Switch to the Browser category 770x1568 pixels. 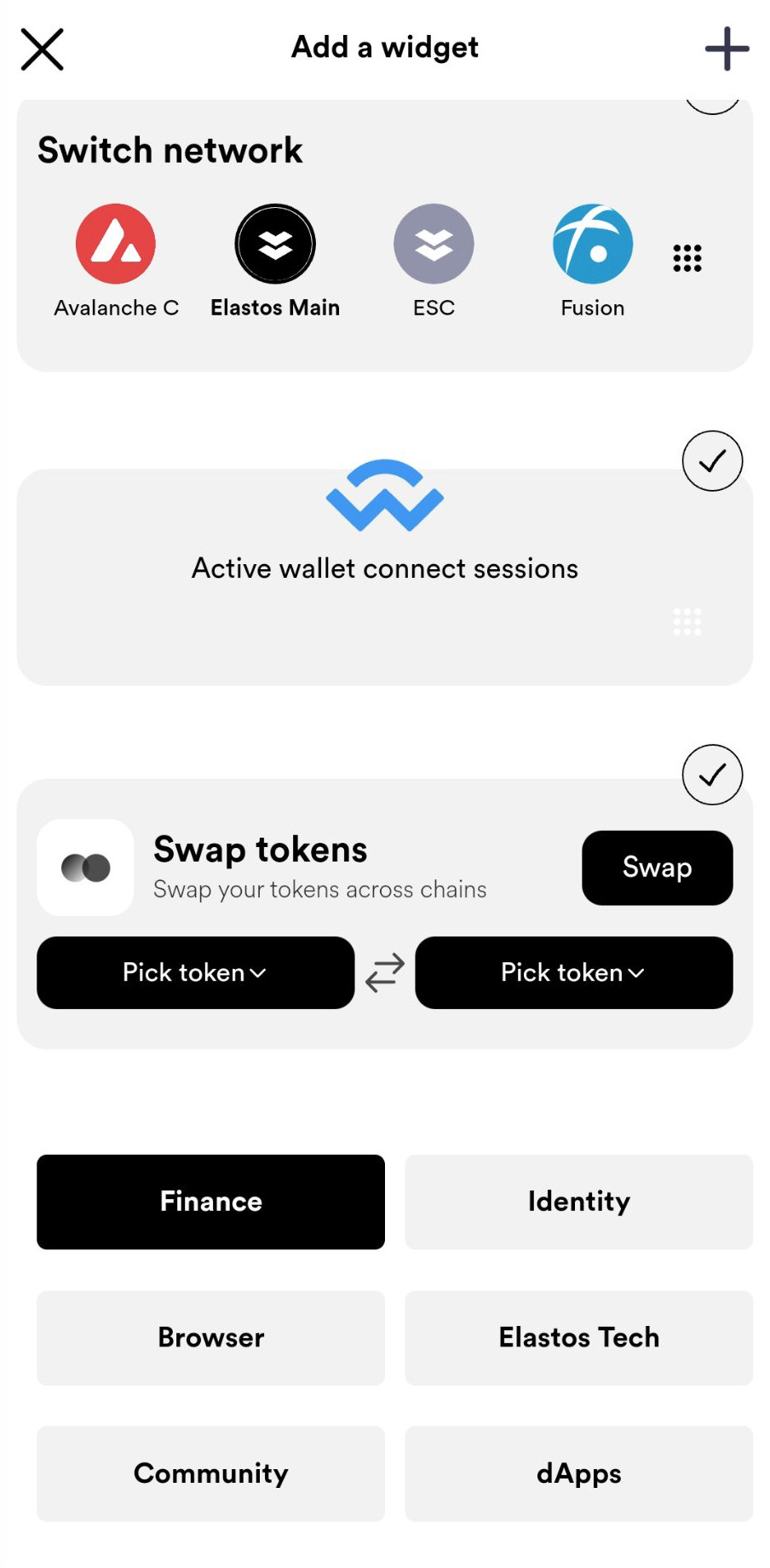click(x=210, y=1337)
